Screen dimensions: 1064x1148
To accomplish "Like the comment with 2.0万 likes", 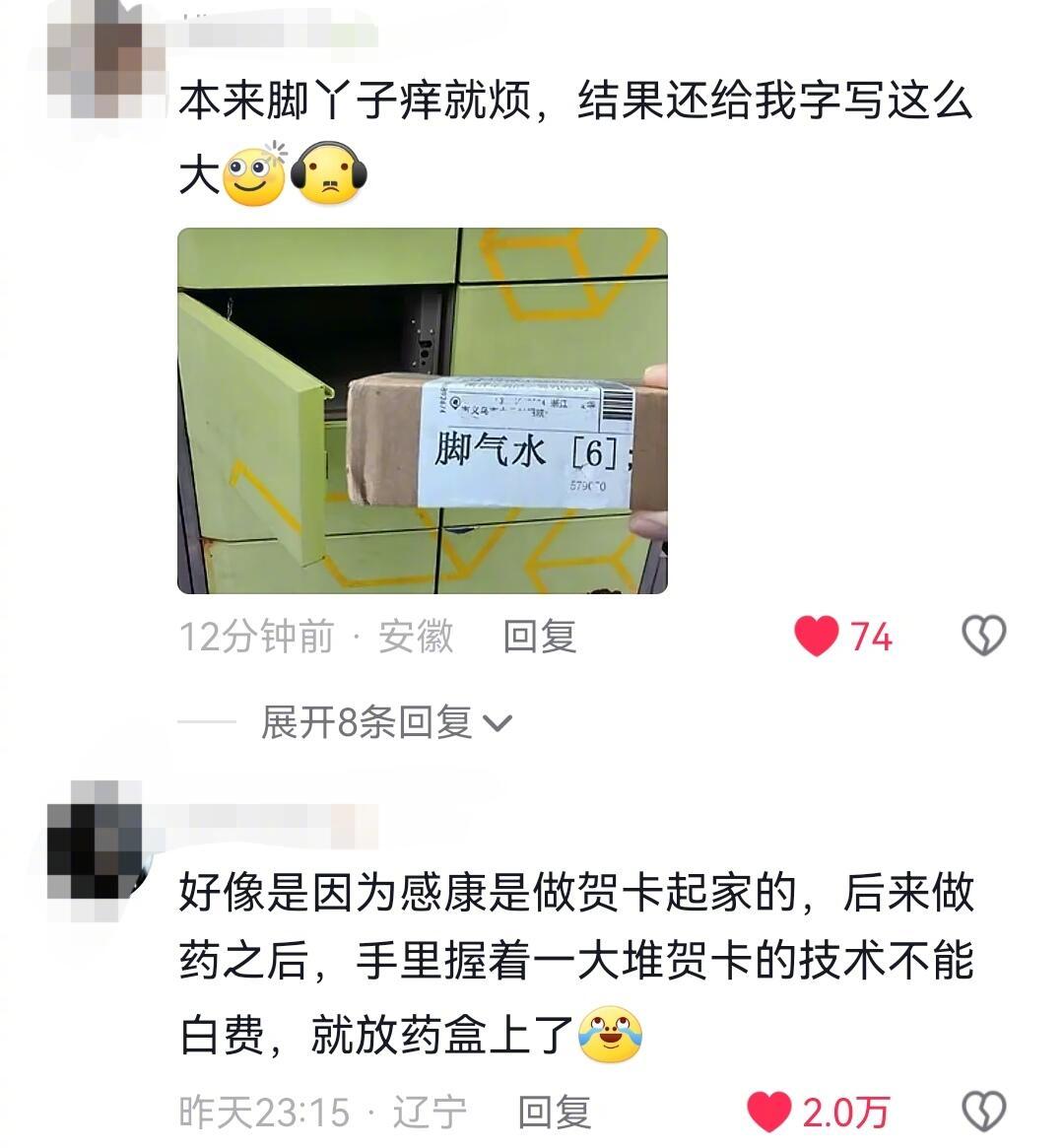I will coord(769,1113).
